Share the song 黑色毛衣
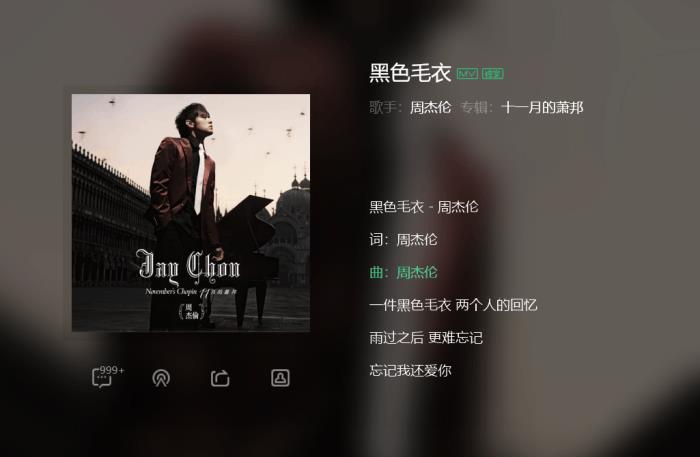The image size is (700, 457). point(220,378)
